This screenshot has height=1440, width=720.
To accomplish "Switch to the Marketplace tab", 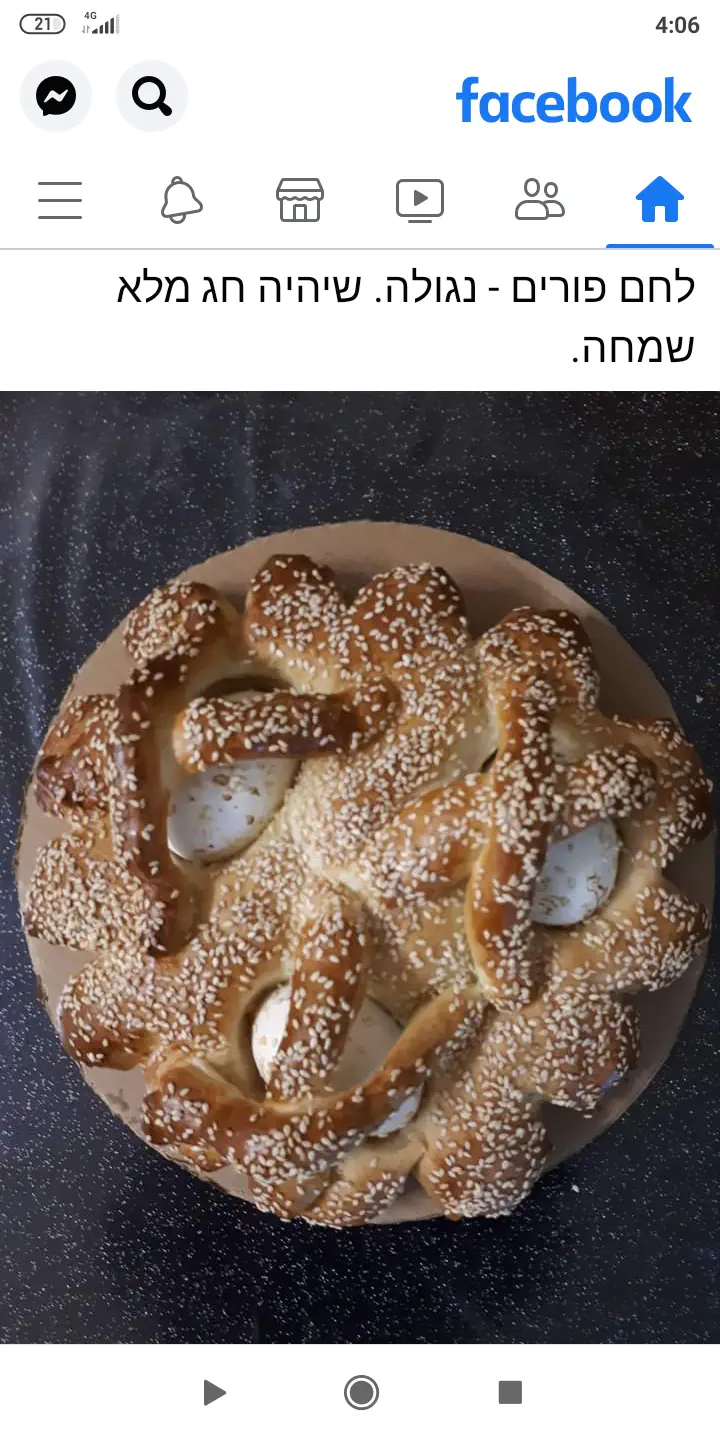I will pos(300,200).
